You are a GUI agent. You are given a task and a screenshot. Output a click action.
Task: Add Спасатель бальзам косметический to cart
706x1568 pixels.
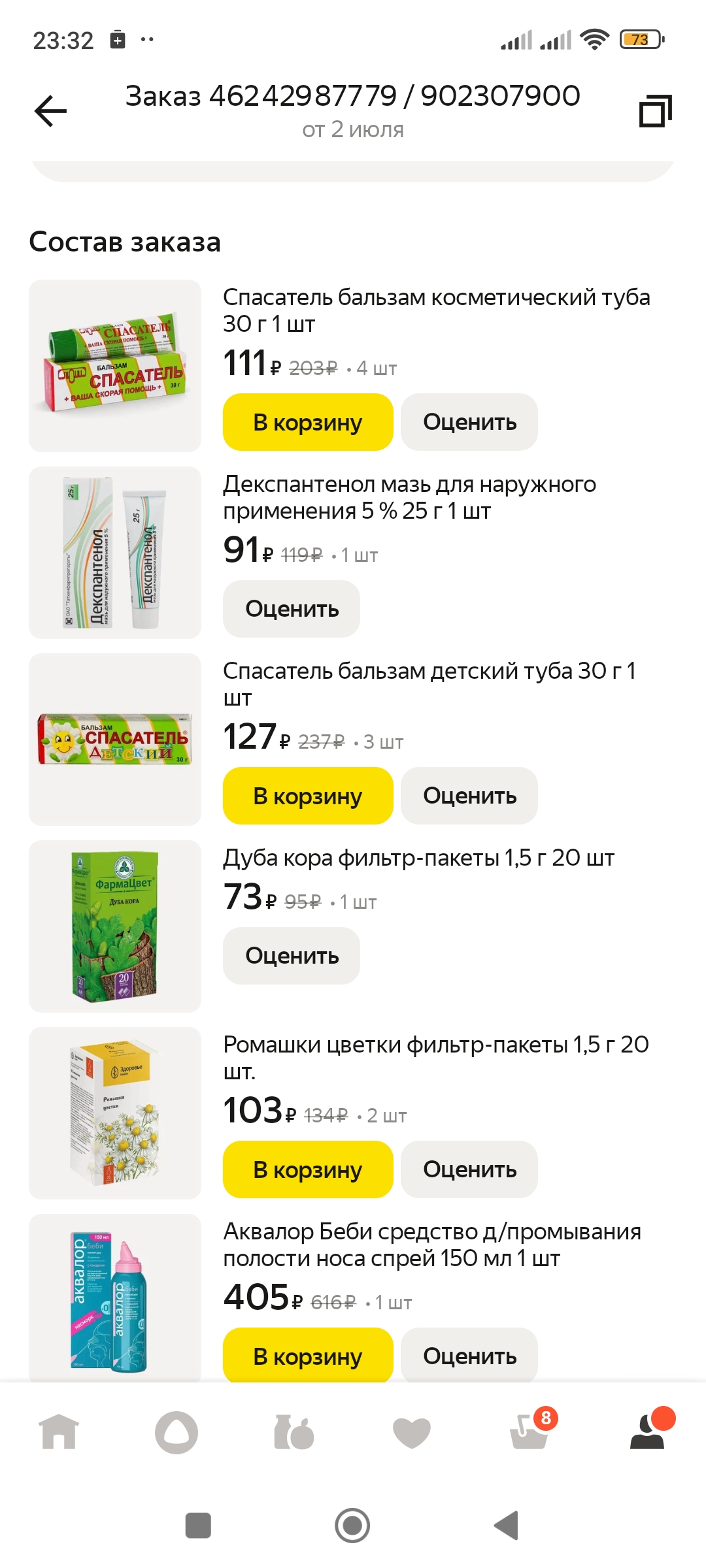[x=308, y=422]
